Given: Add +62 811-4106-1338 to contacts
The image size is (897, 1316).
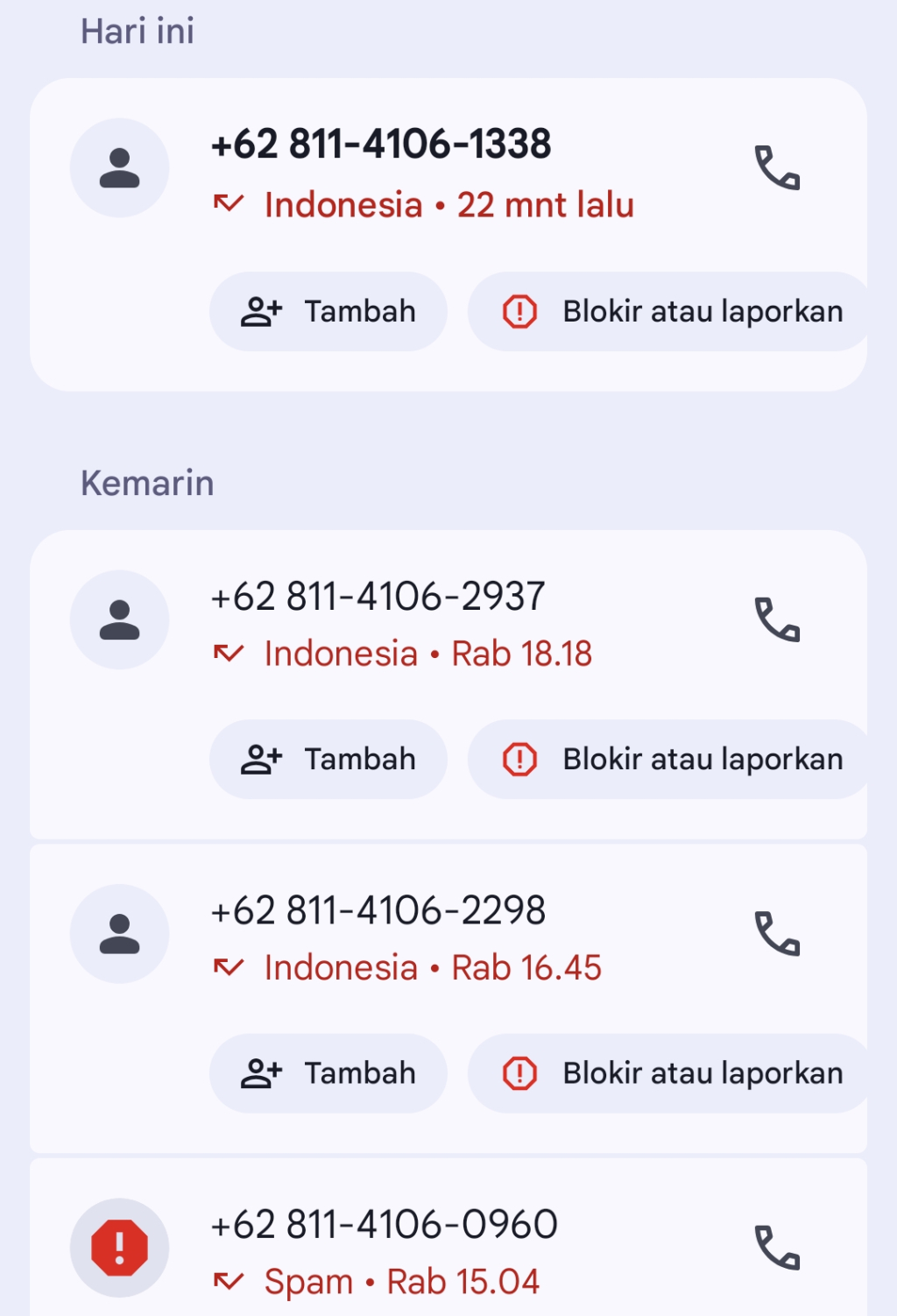Looking at the screenshot, I should [x=328, y=312].
